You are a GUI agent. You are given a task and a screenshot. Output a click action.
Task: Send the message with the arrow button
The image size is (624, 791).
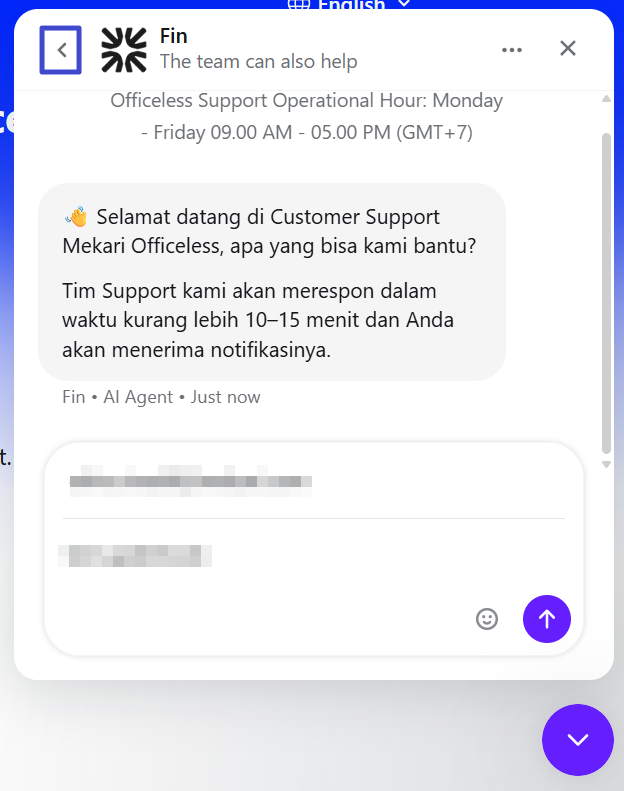[x=546, y=619]
